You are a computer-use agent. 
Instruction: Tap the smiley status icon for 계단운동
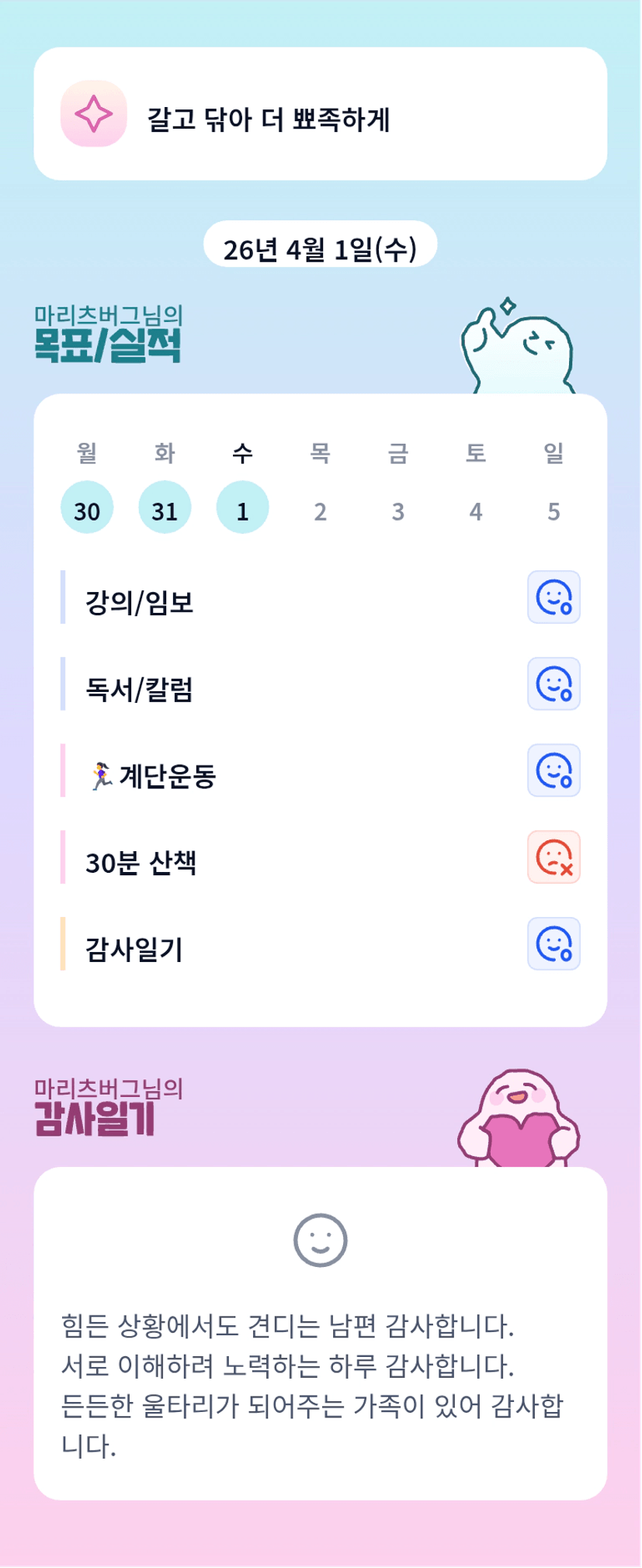(554, 771)
